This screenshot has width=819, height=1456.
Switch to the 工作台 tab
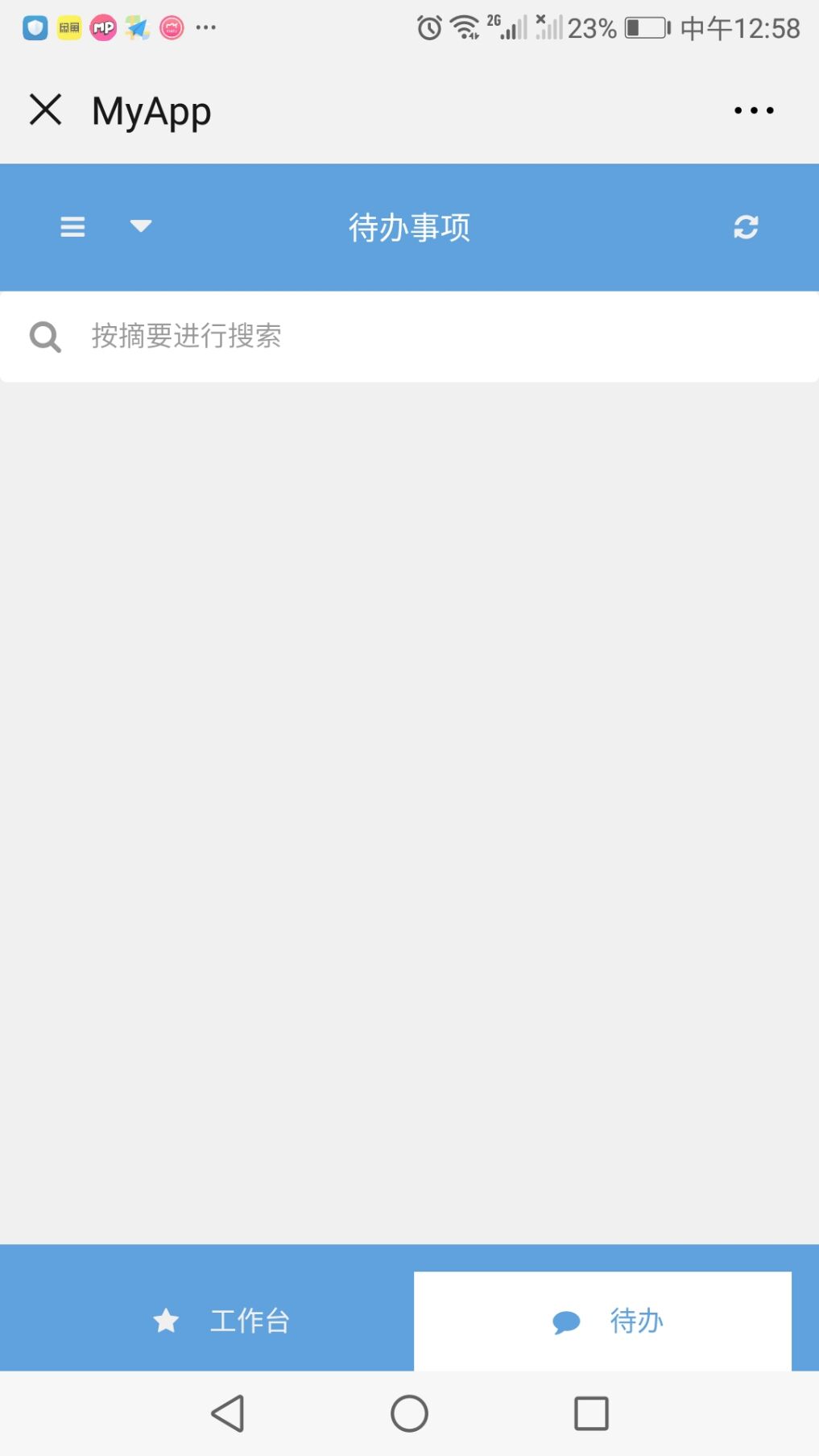(x=221, y=1321)
